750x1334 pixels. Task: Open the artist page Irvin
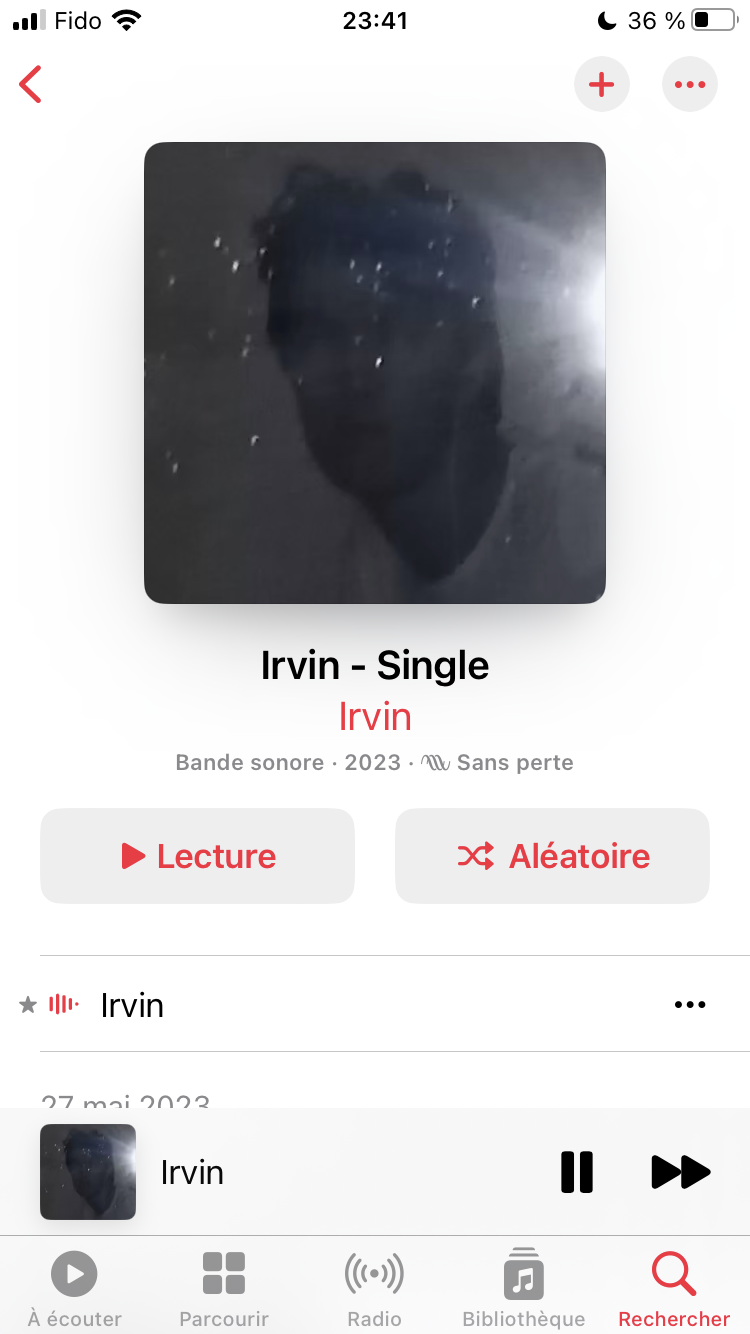[x=375, y=717]
